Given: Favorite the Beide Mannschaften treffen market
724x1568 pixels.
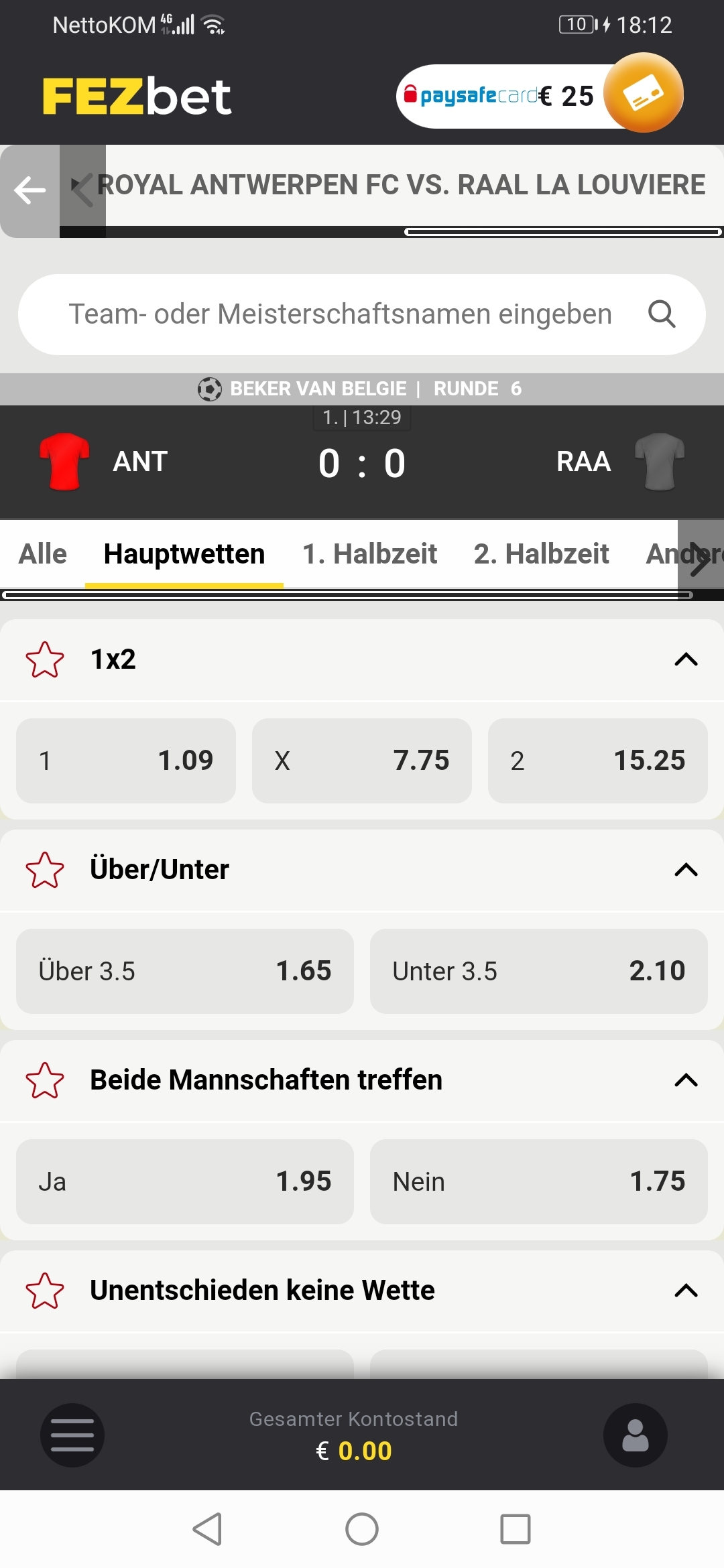Looking at the screenshot, I should tap(45, 1080).
